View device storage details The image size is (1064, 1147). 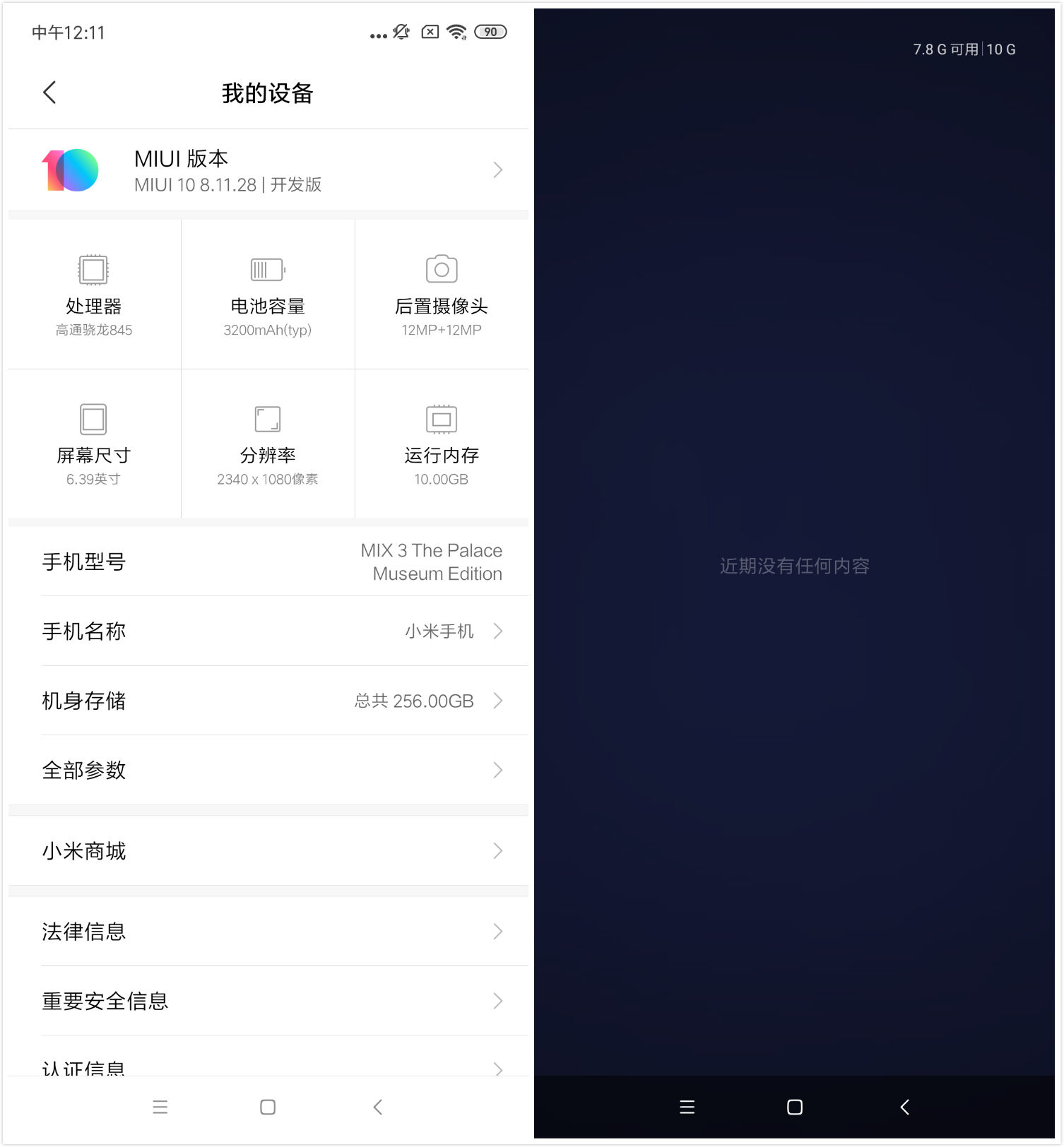268,701
